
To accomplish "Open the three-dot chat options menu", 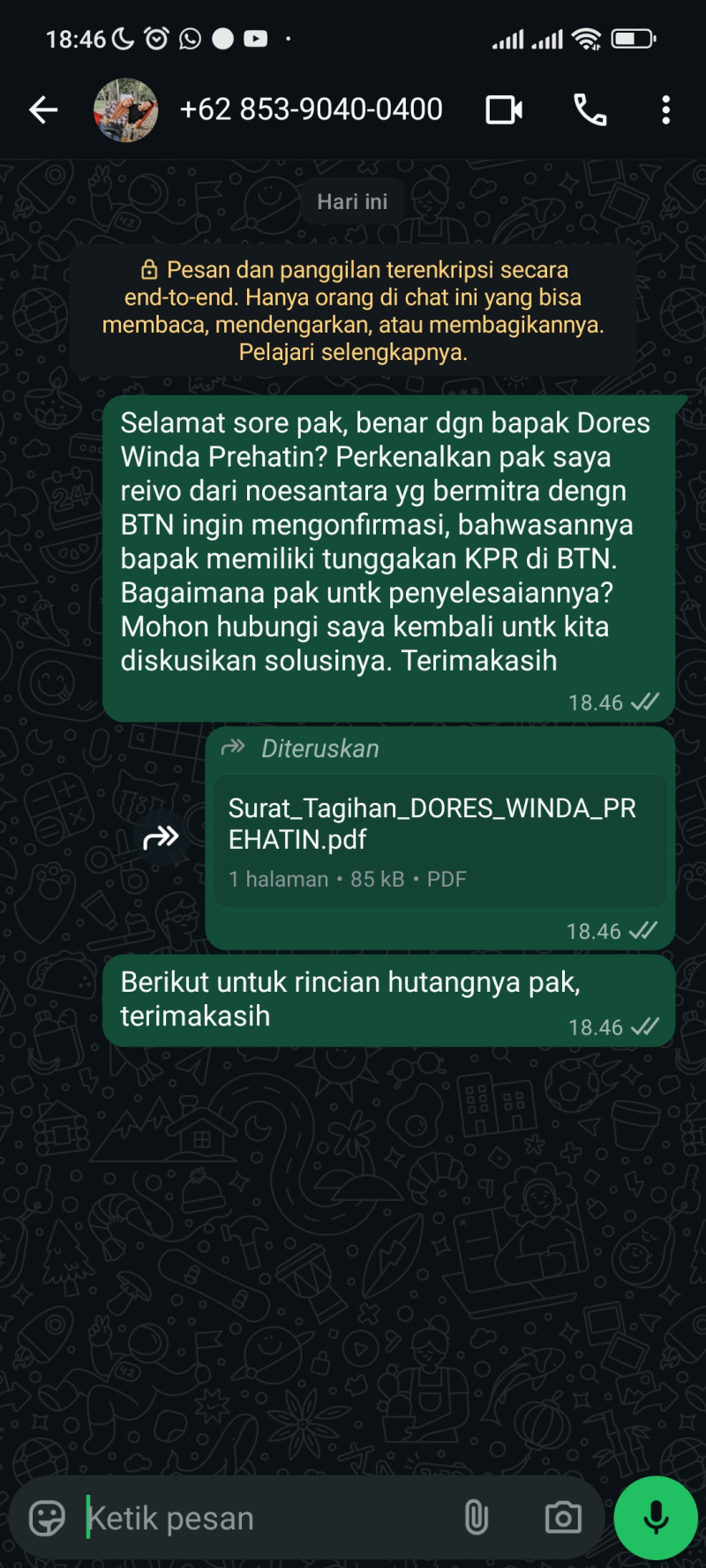I will click(x=666, y=109).
